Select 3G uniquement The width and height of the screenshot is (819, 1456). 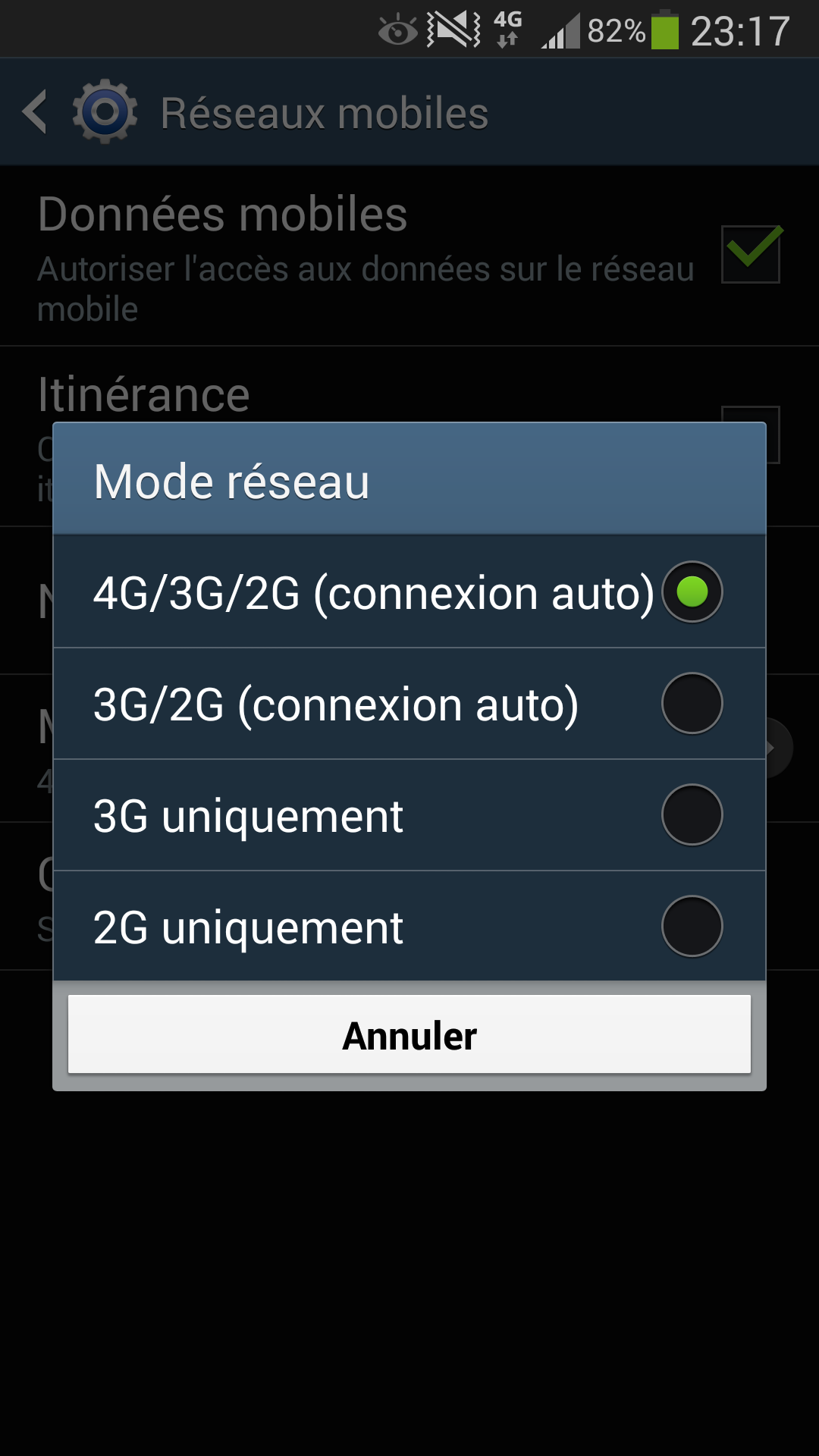coord(409,815)
